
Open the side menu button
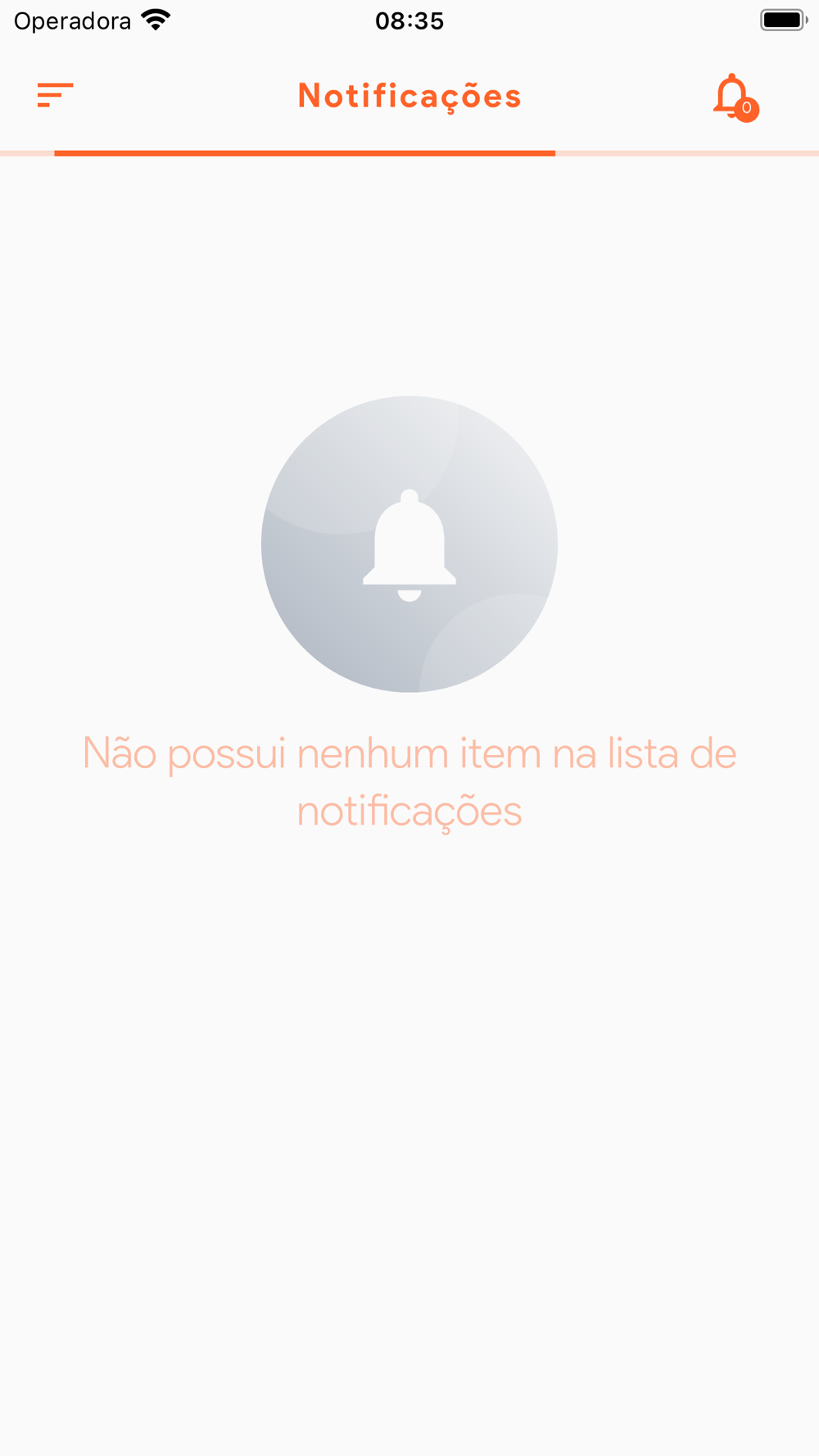55,95
